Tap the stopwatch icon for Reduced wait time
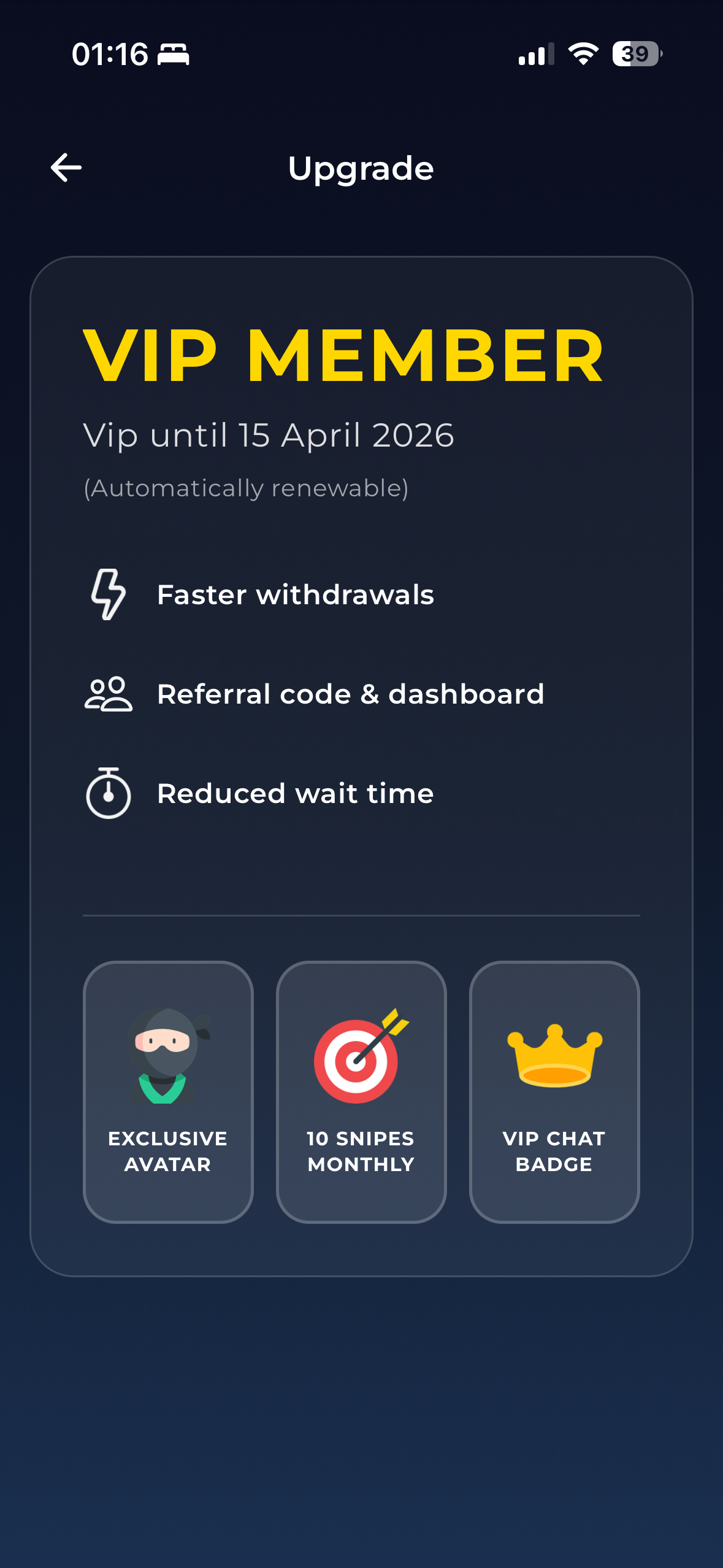This screenshot has height=1568, width=723. [x=108, y=793]
